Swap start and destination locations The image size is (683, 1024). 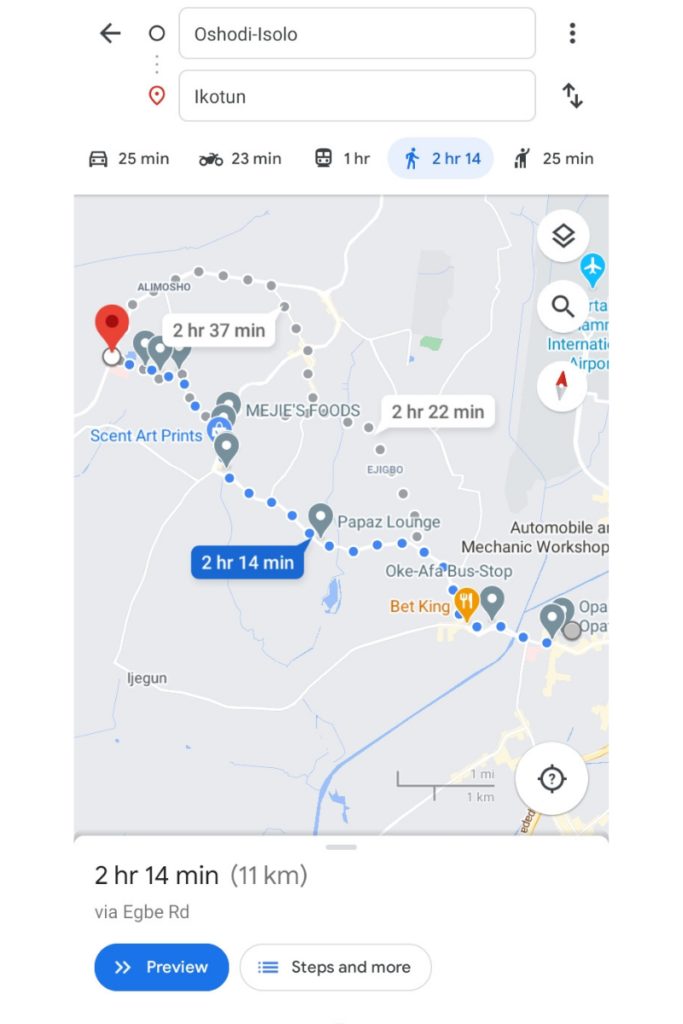(572, 97)
